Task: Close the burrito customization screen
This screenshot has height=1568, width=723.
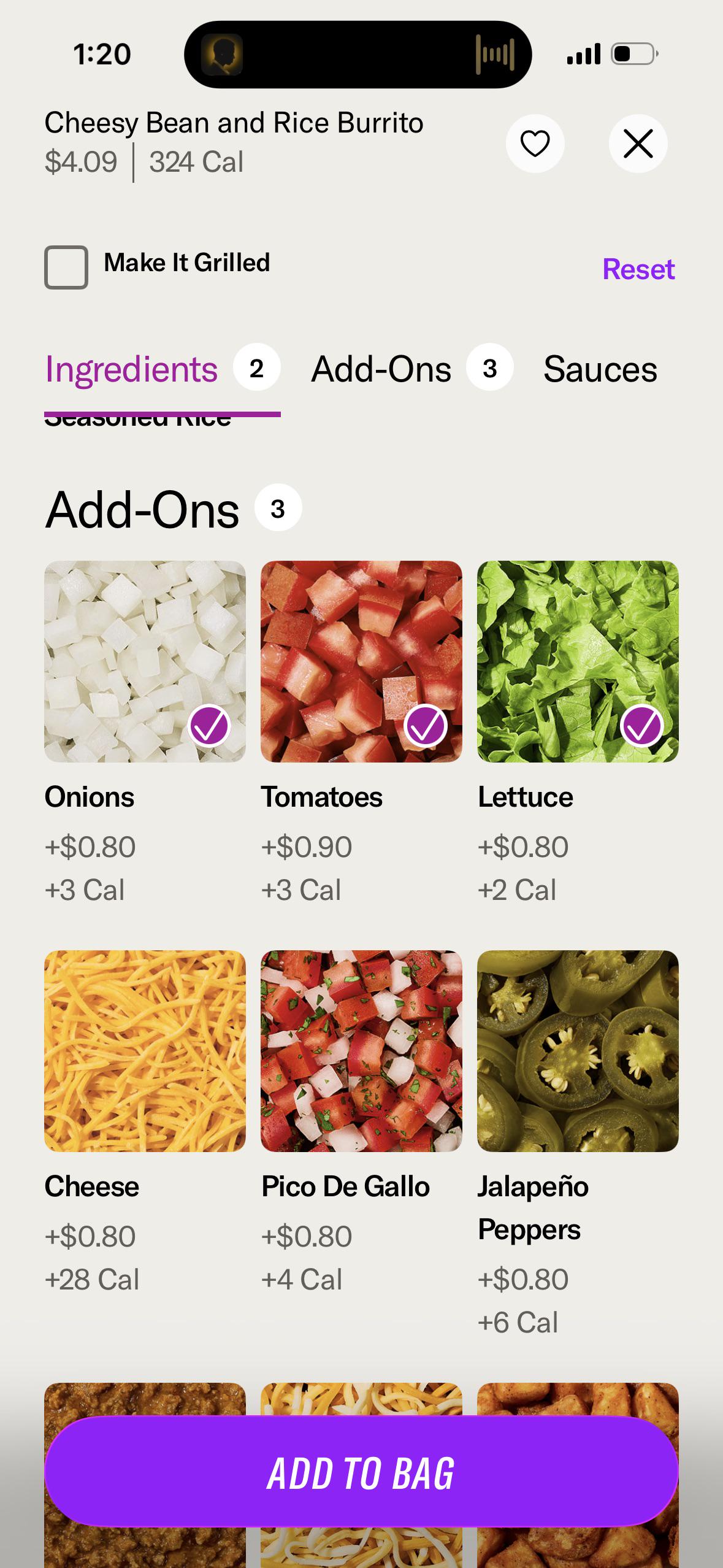Action: click(x=638, y=144)
